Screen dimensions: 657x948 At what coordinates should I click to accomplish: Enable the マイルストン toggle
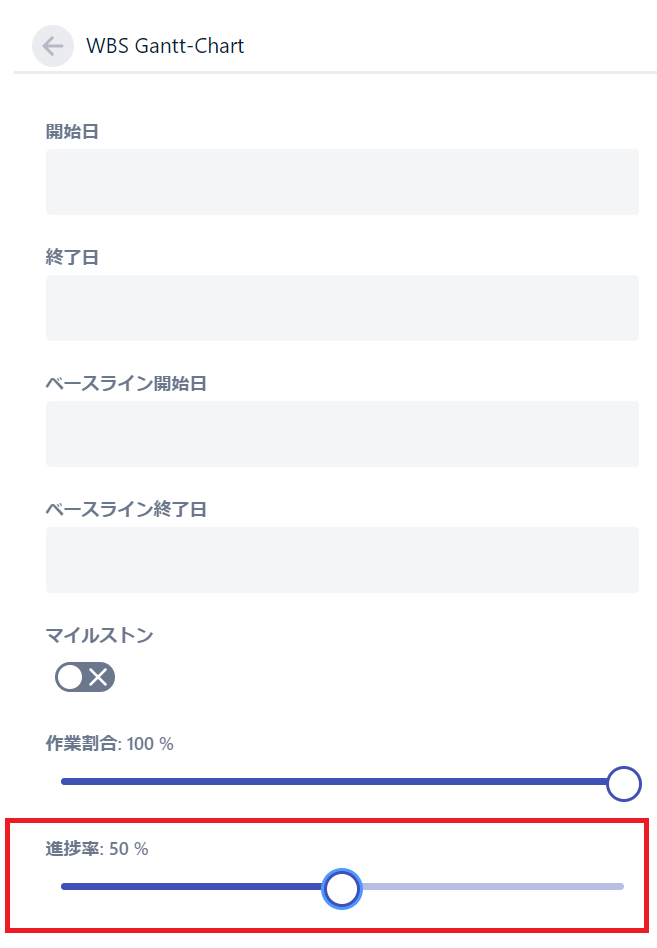85,677
